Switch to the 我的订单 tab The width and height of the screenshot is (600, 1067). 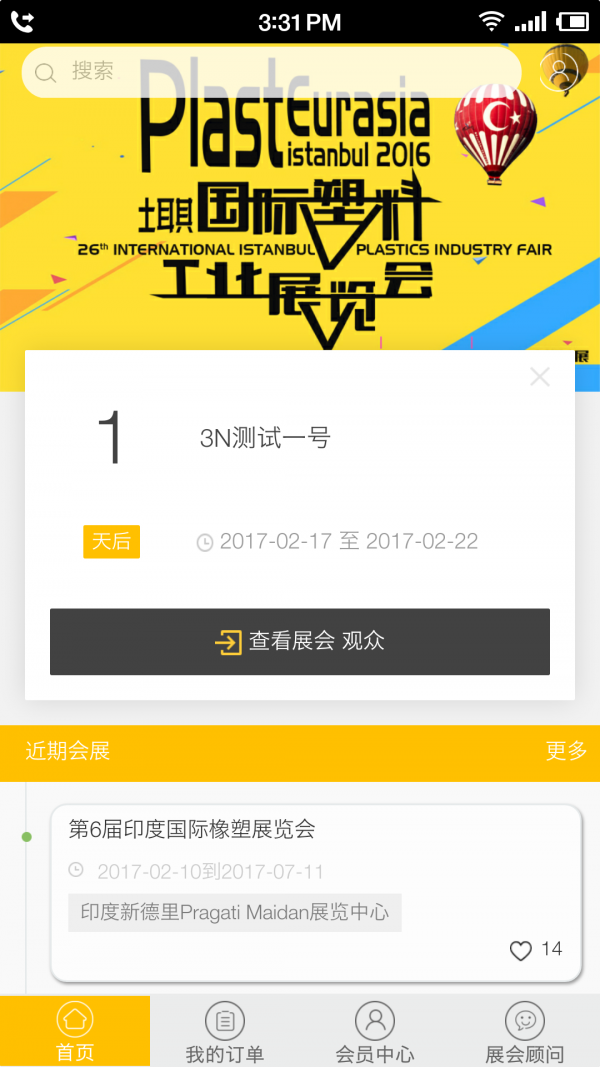point(224,1030)
